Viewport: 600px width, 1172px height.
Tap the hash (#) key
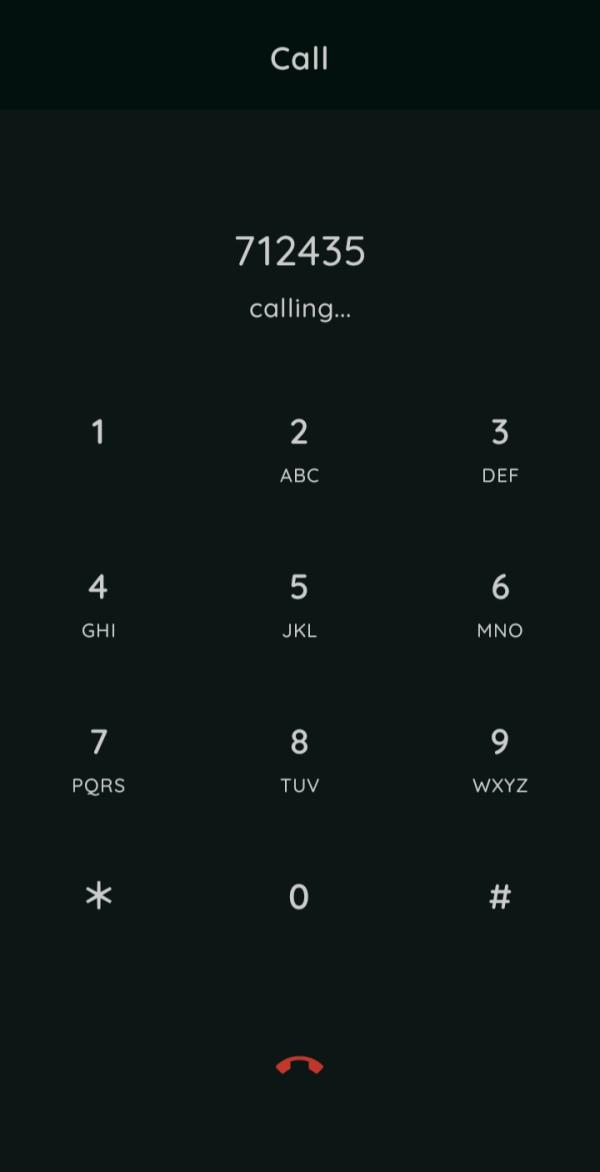click(500, 897)
